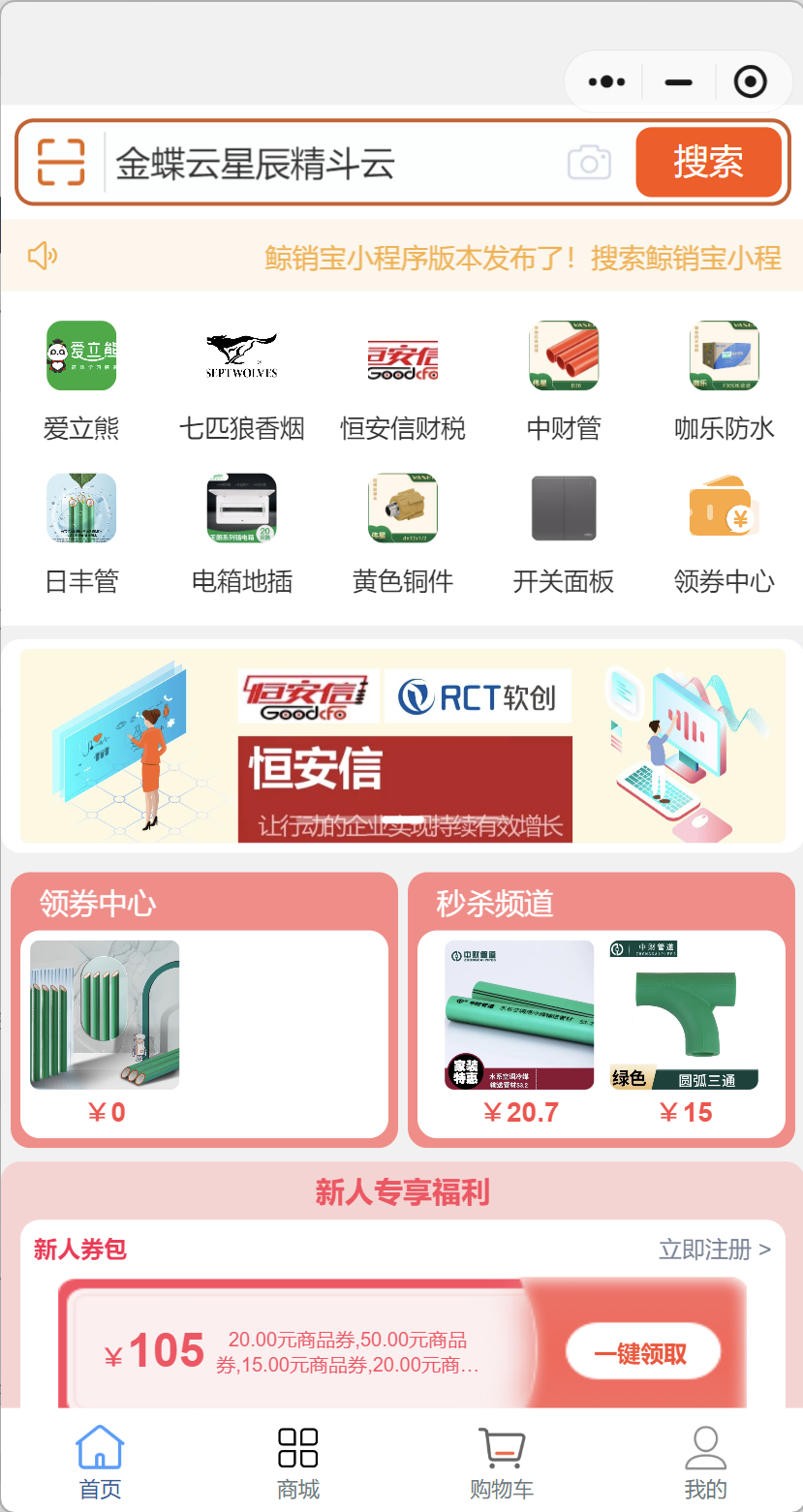This screenshot has height=1512, width=803.
Task: Switch to the 商城 tab
Action: point(298,1464)
